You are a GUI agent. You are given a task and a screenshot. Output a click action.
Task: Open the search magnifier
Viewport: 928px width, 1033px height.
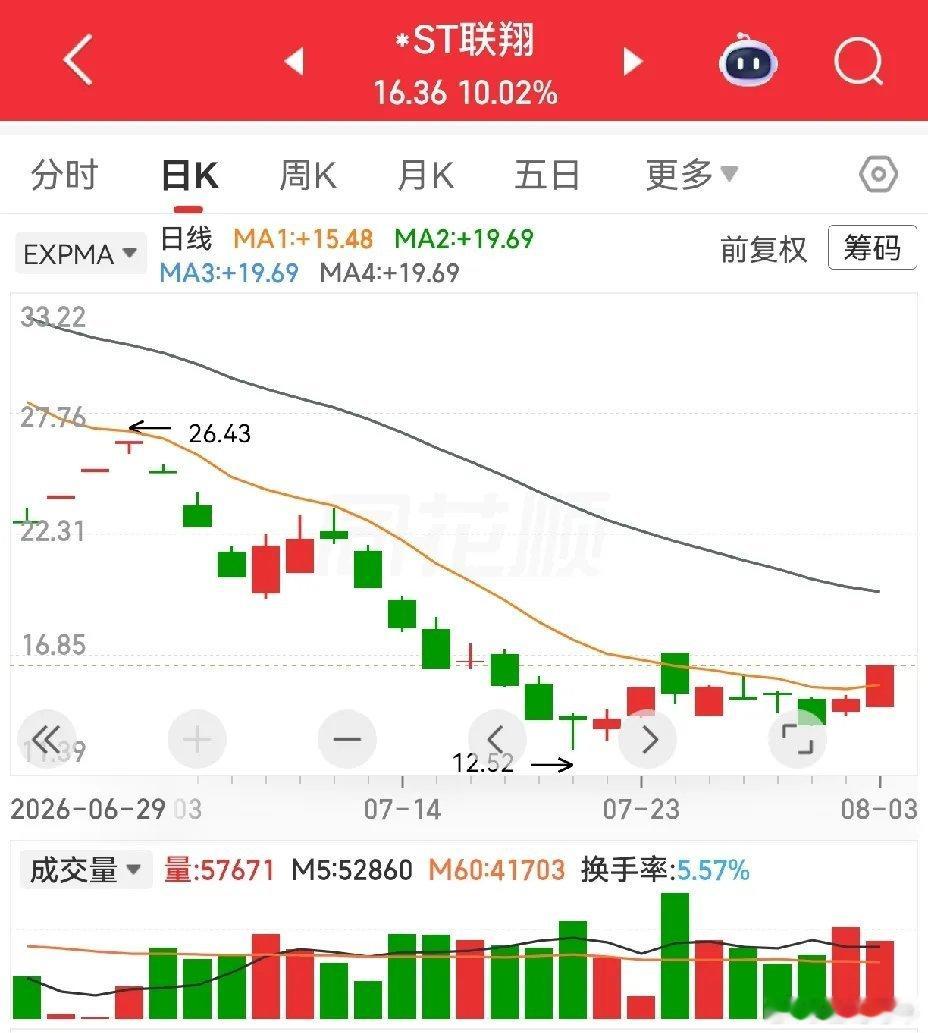(858, 61)
